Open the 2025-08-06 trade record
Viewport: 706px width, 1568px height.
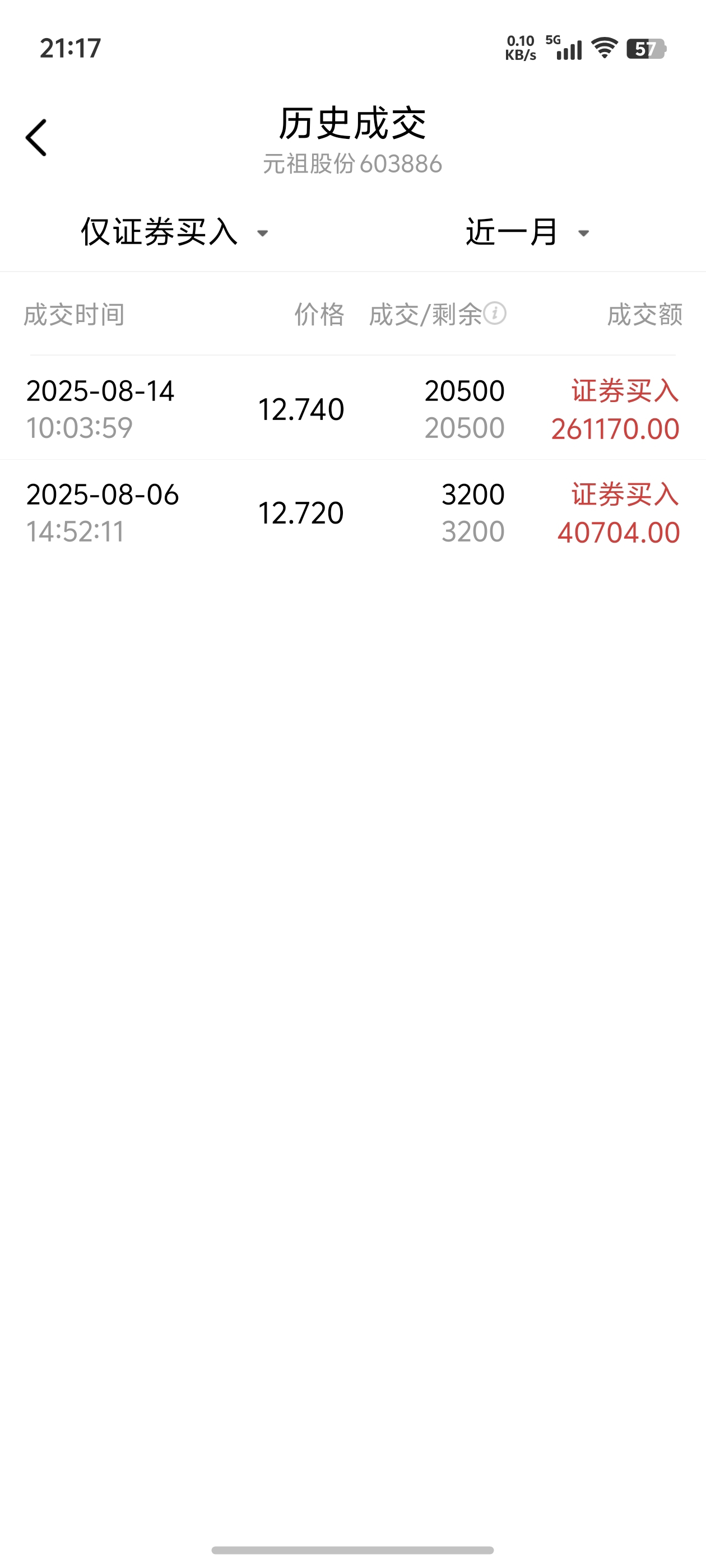[352, 512]
